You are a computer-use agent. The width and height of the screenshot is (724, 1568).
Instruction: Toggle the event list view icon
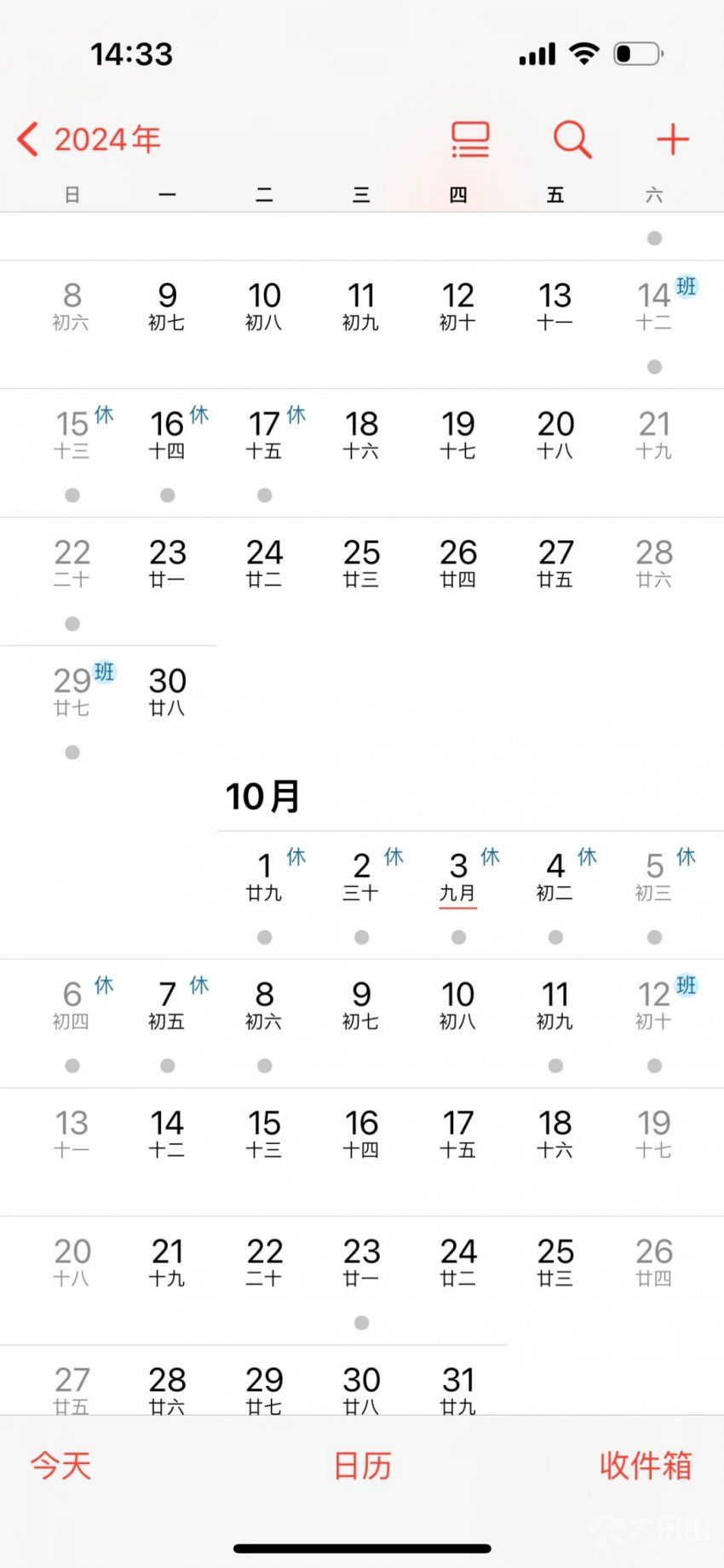click(x=470, y=140)
